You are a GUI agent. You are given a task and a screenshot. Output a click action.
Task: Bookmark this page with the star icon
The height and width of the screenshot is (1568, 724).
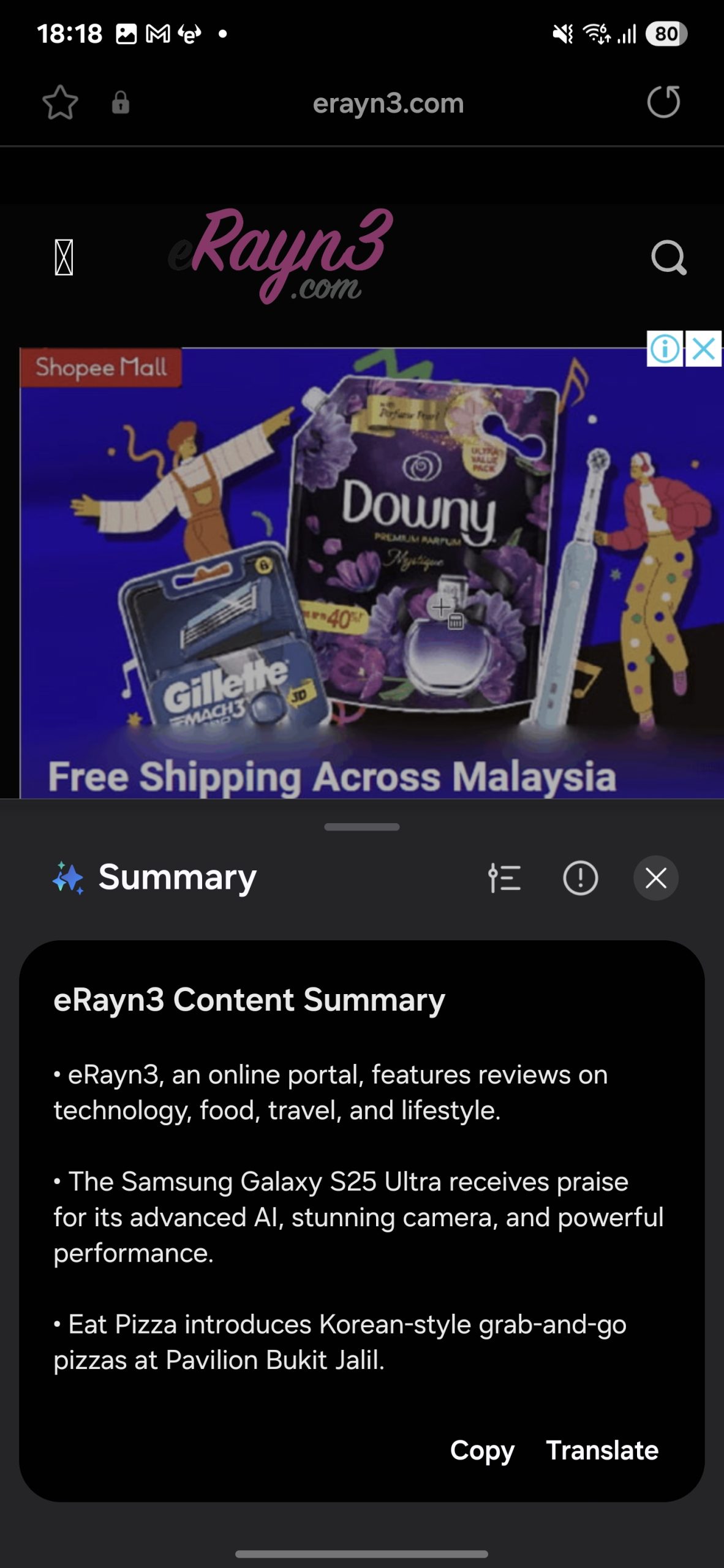tap(60, 102)
